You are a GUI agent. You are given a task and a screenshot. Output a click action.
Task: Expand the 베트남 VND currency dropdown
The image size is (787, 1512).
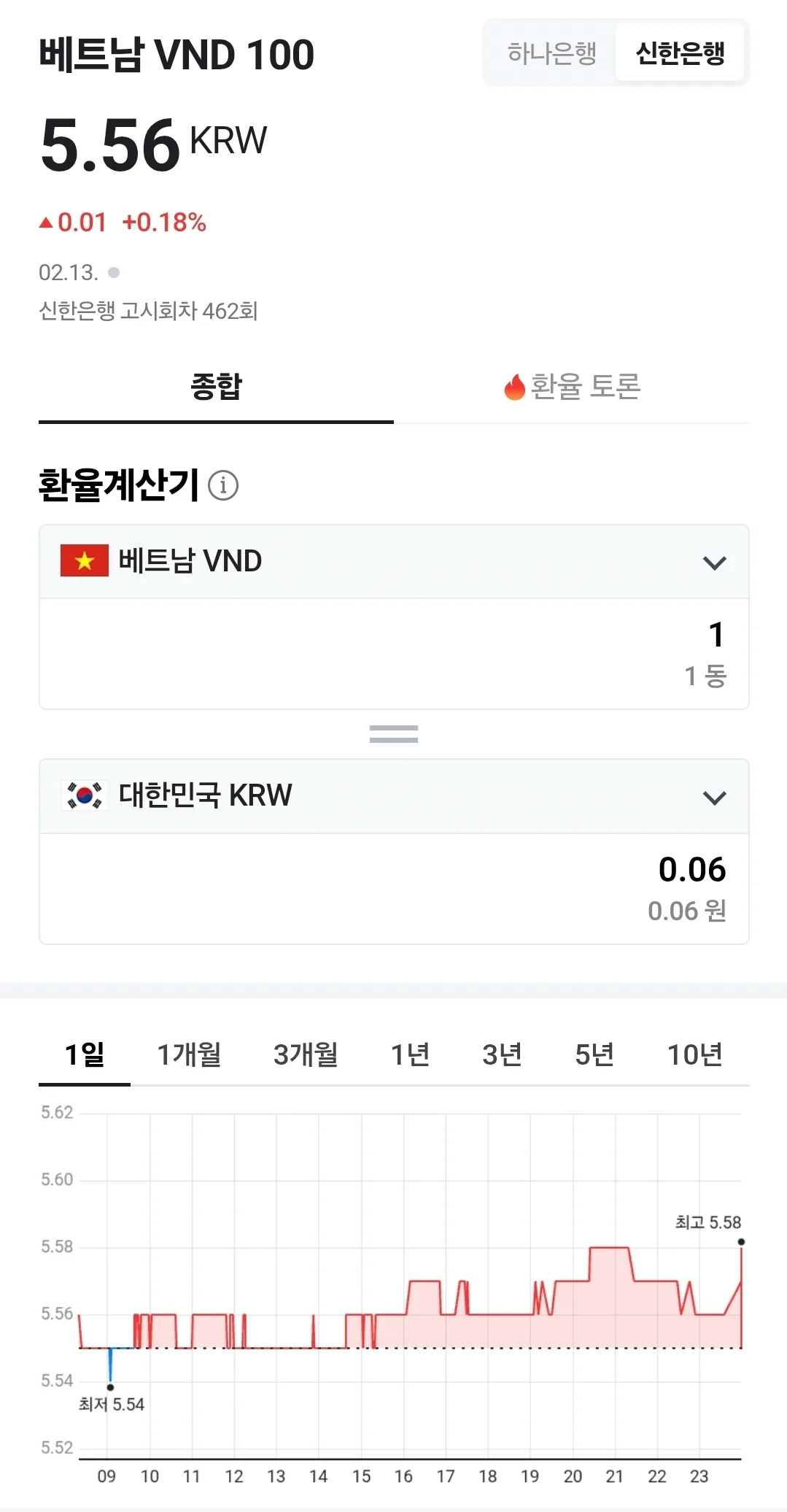pos(394,561)
